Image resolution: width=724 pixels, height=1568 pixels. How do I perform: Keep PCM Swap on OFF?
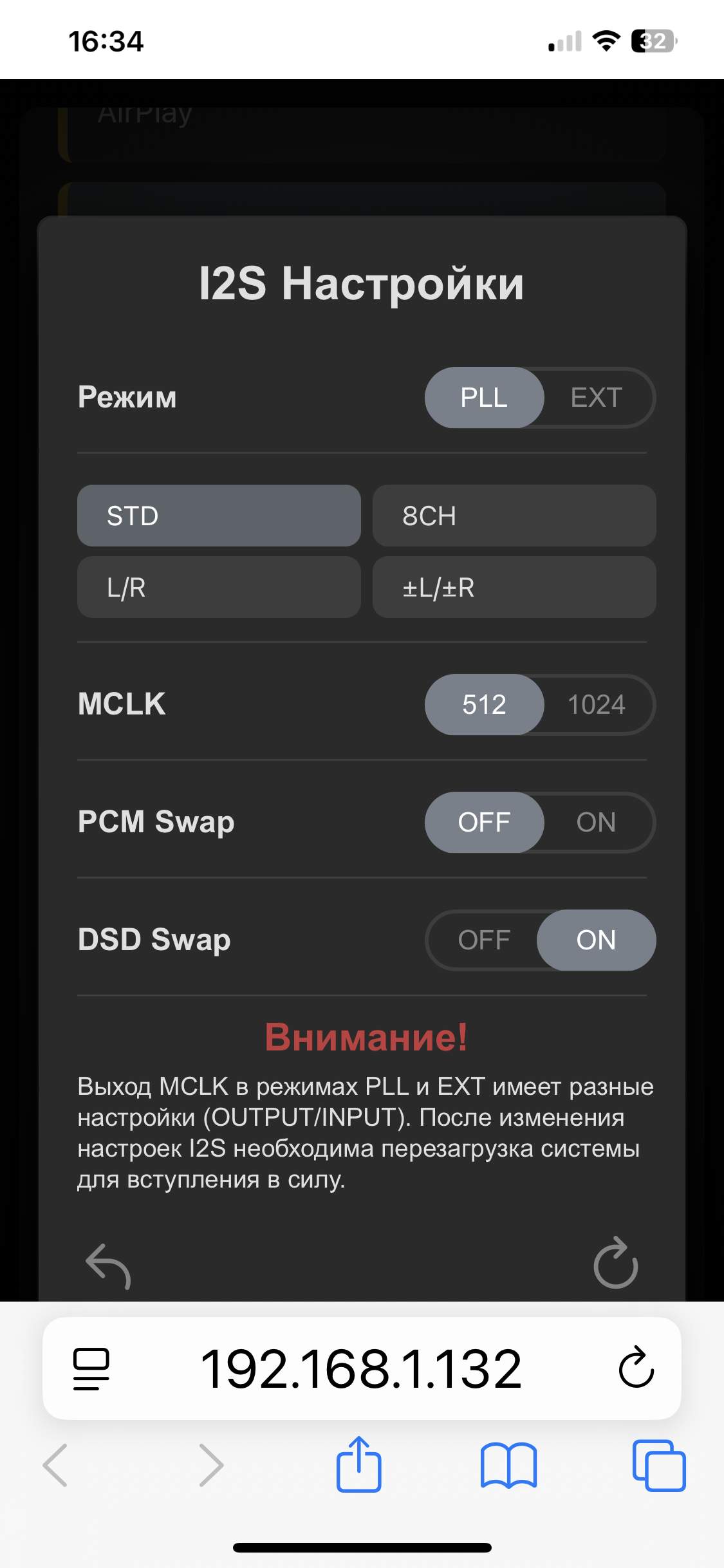pos(484,822)
